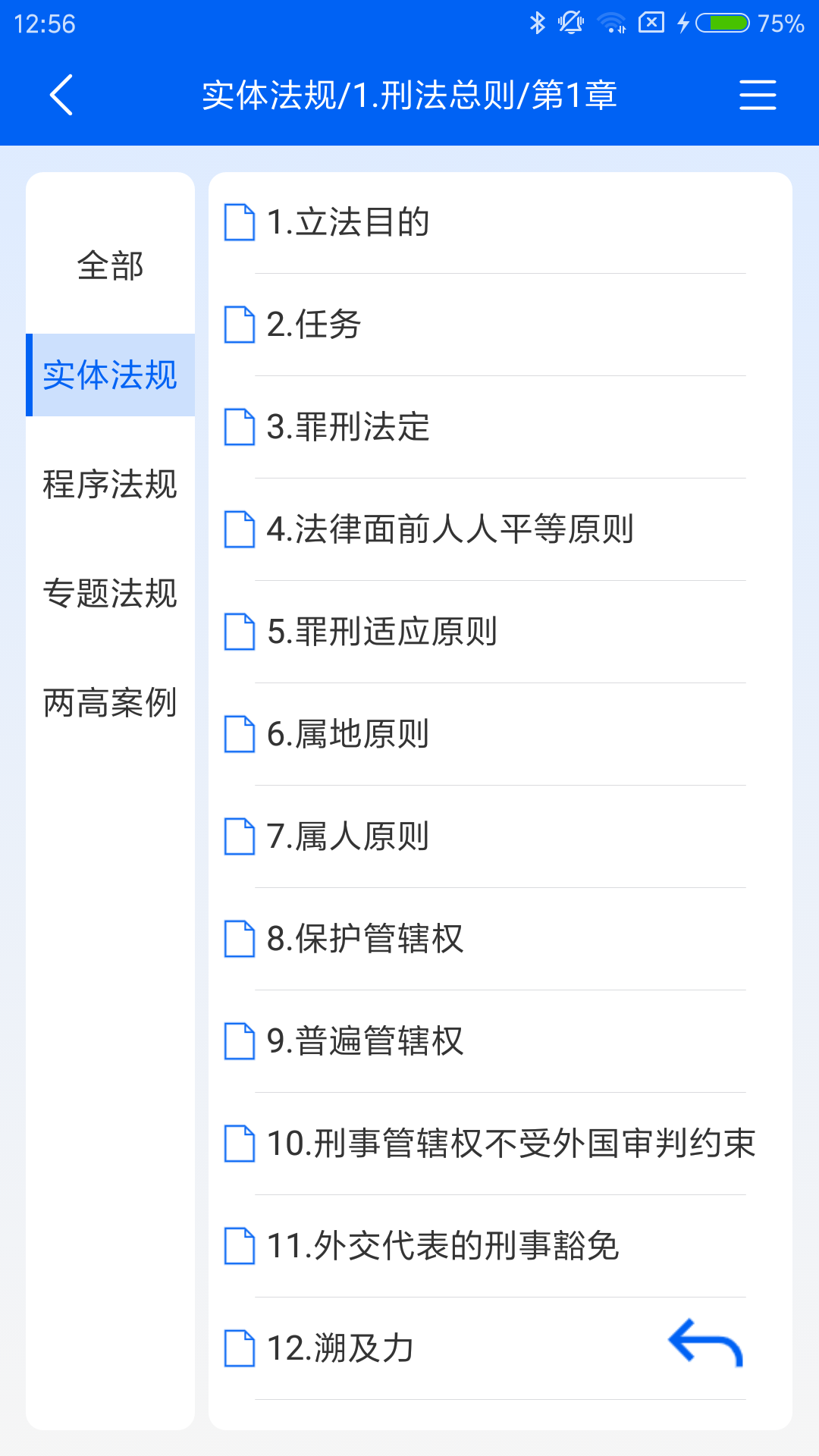Tap the breadcrumb title 实体法规/1.刑法总则/第1章
This screenshot has width=819, height=1456.
pos(409,96)
